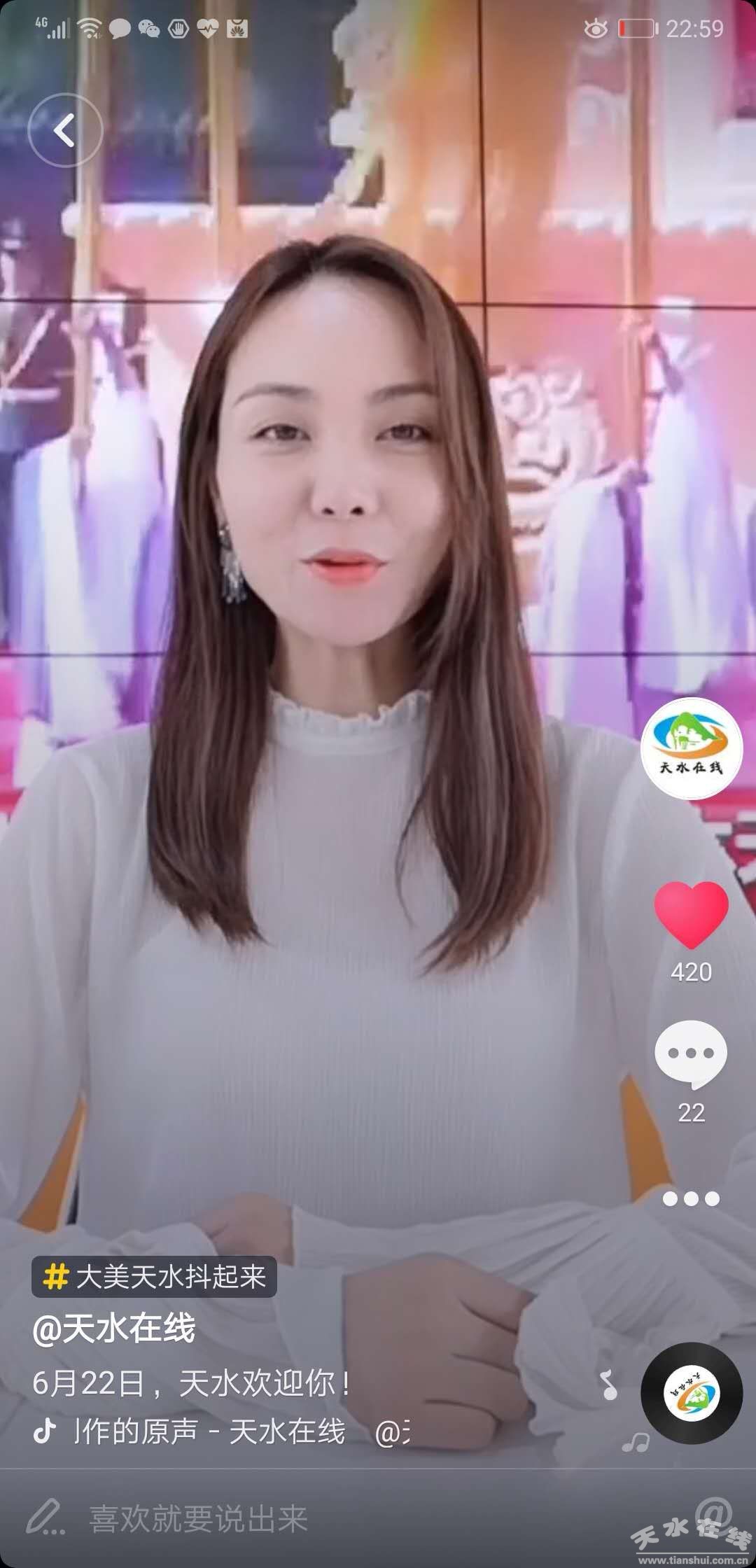Open the three-dot share menu

click(691, 1198)
